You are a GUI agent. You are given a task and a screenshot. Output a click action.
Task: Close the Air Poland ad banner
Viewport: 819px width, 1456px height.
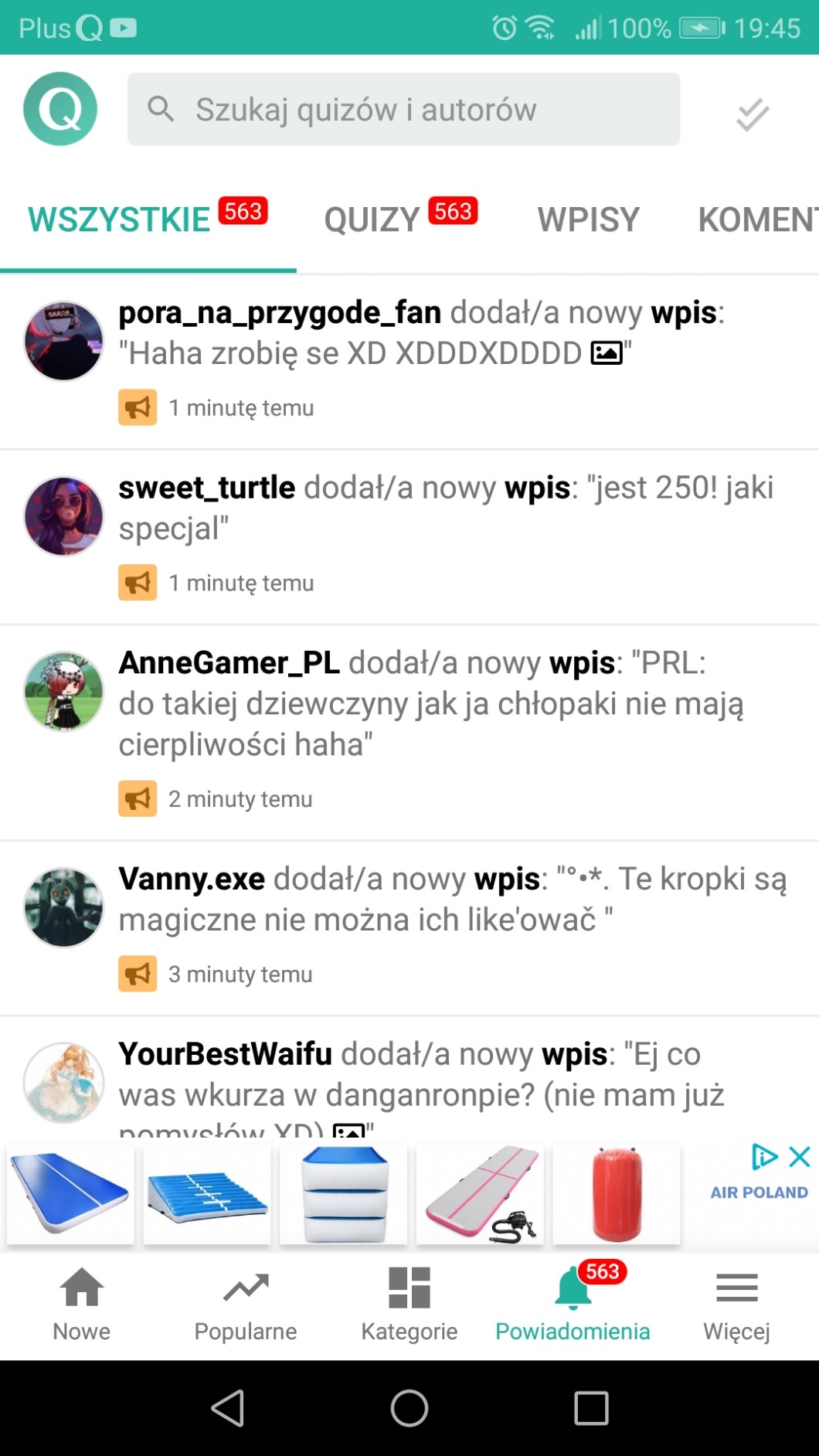(800, 1157)
